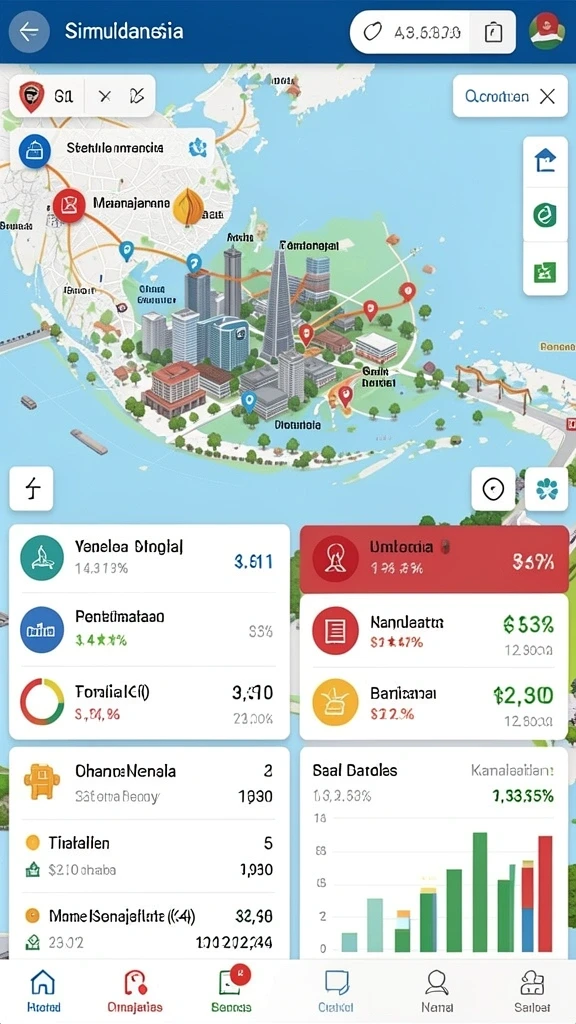Image resolution: width=576 pixels, height=1024 pixels.
Task: Open the house icon on the right toolbar
Action: point(545,159)
